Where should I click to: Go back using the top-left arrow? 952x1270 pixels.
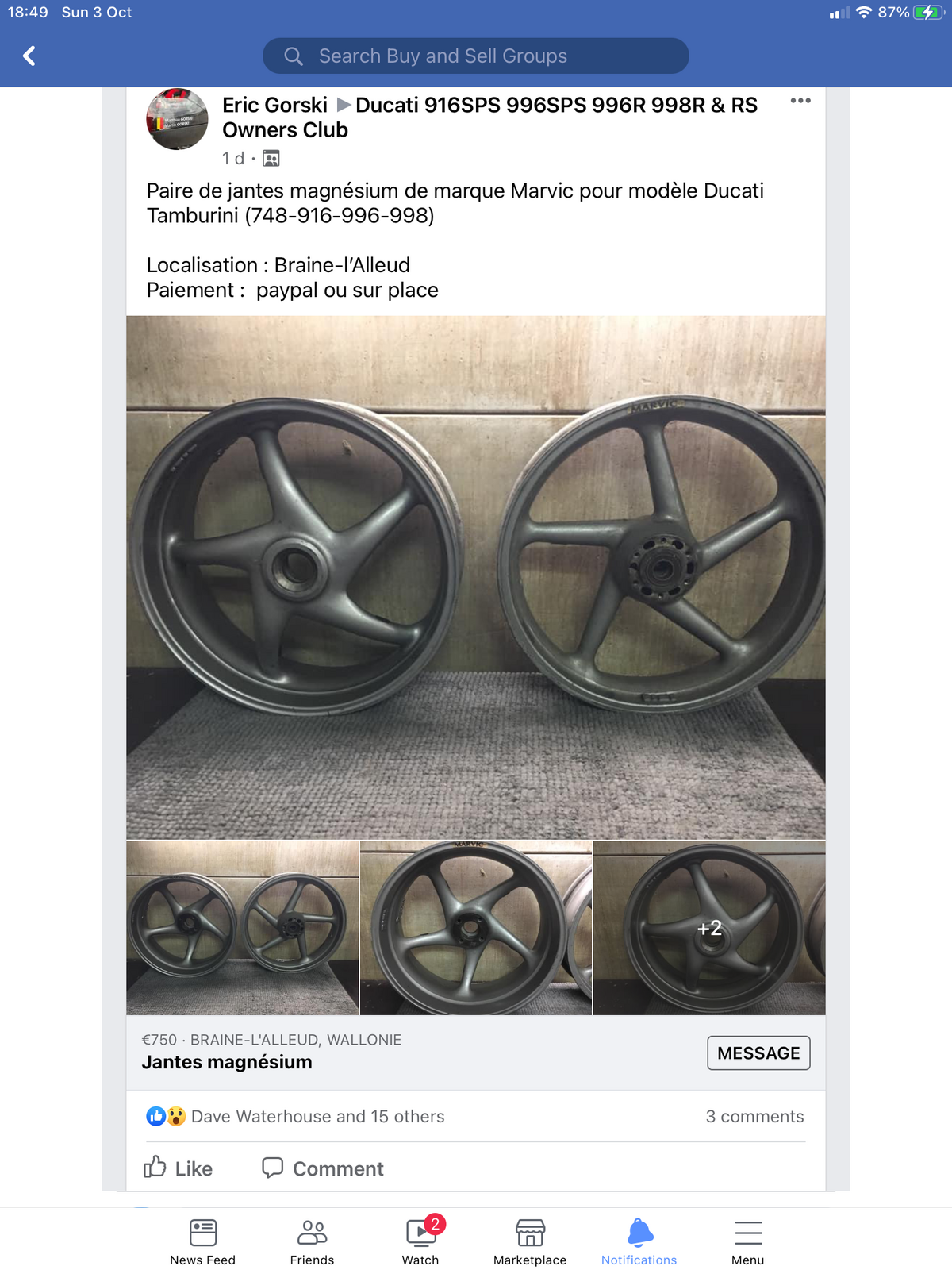[29, 56]
